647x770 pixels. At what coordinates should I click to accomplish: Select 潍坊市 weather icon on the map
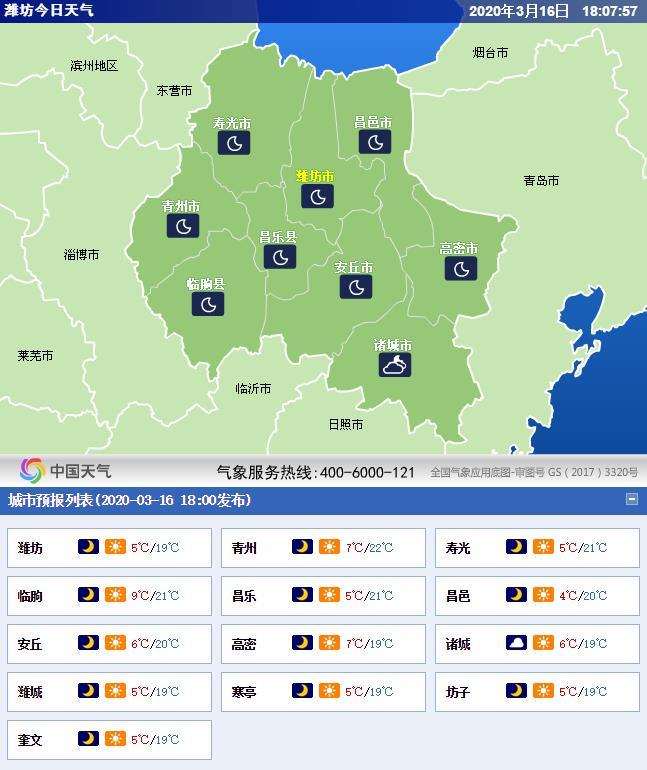click(x=317, y=196)
